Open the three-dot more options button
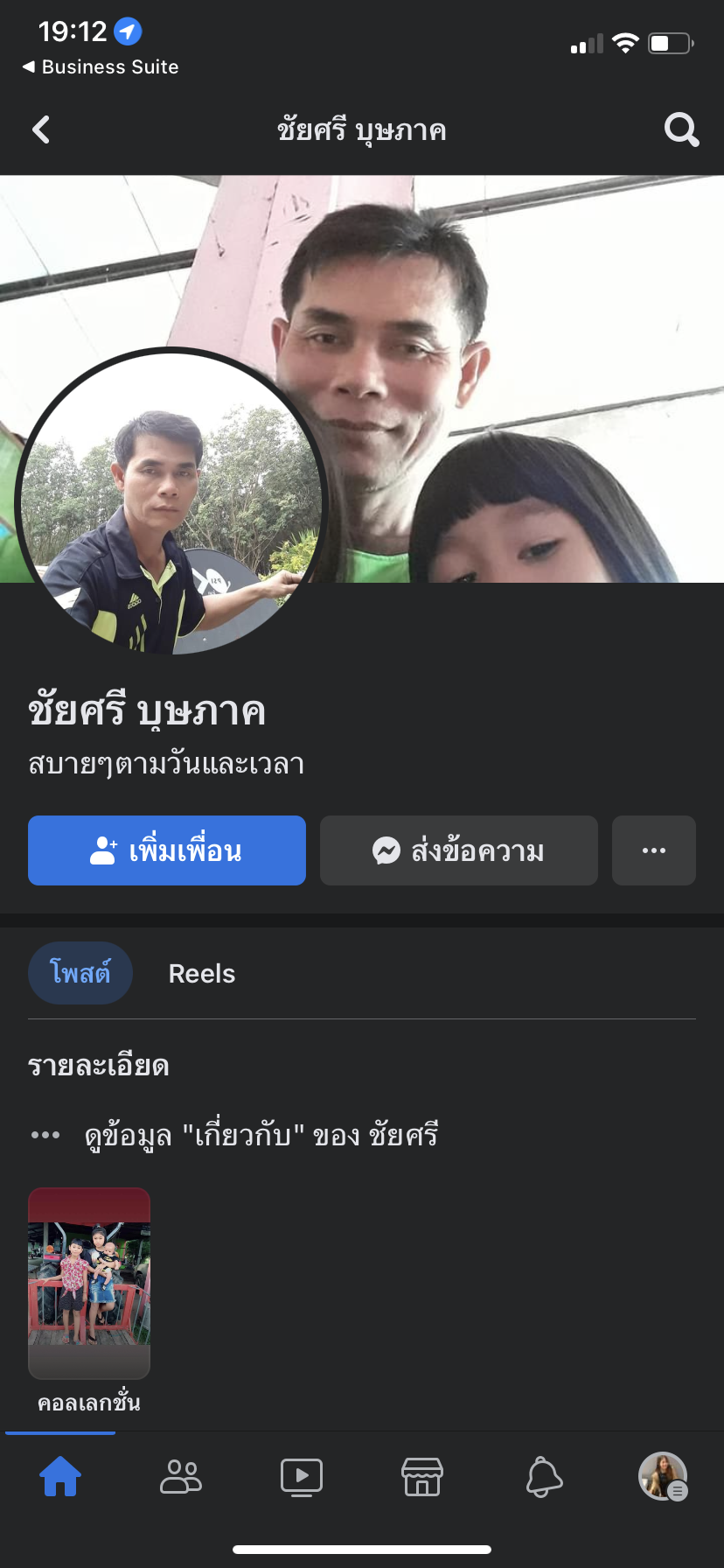 pyautogui.click(x=654, y=850)
